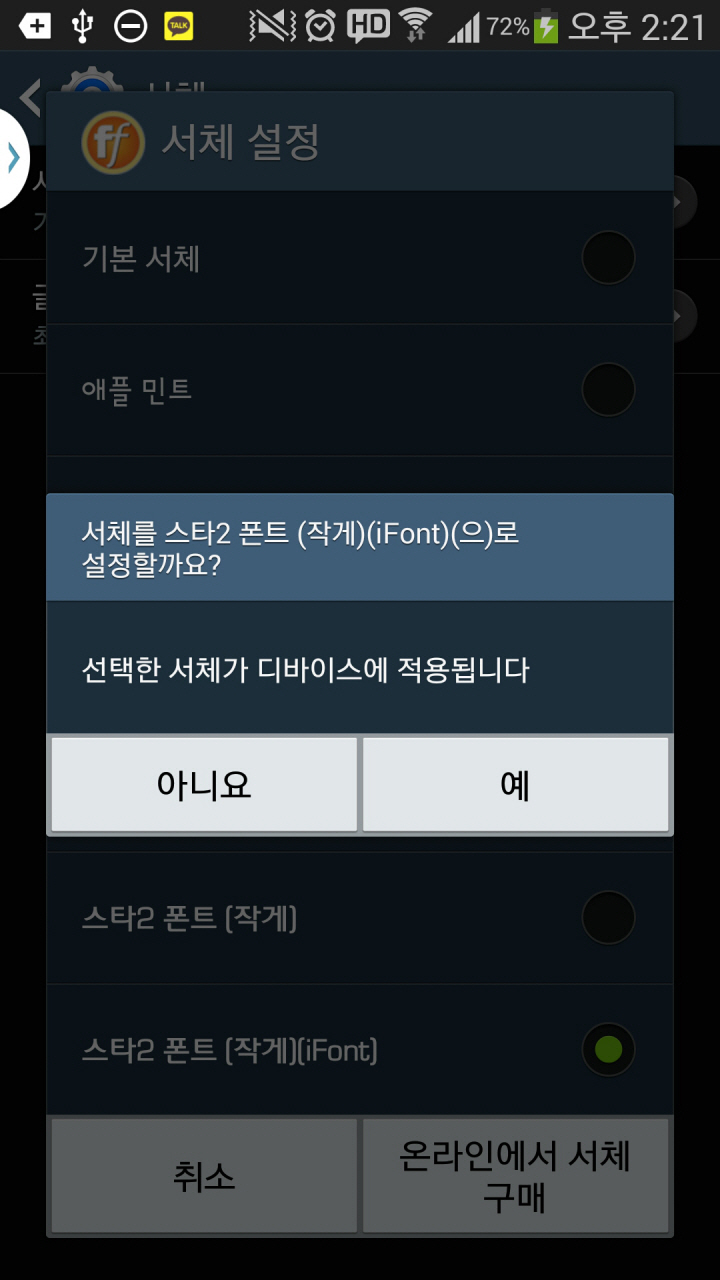Expand the side panel arrow handle
Image resolution: width=720 pixels, height=1280 pixels.
tap(13, 158)
